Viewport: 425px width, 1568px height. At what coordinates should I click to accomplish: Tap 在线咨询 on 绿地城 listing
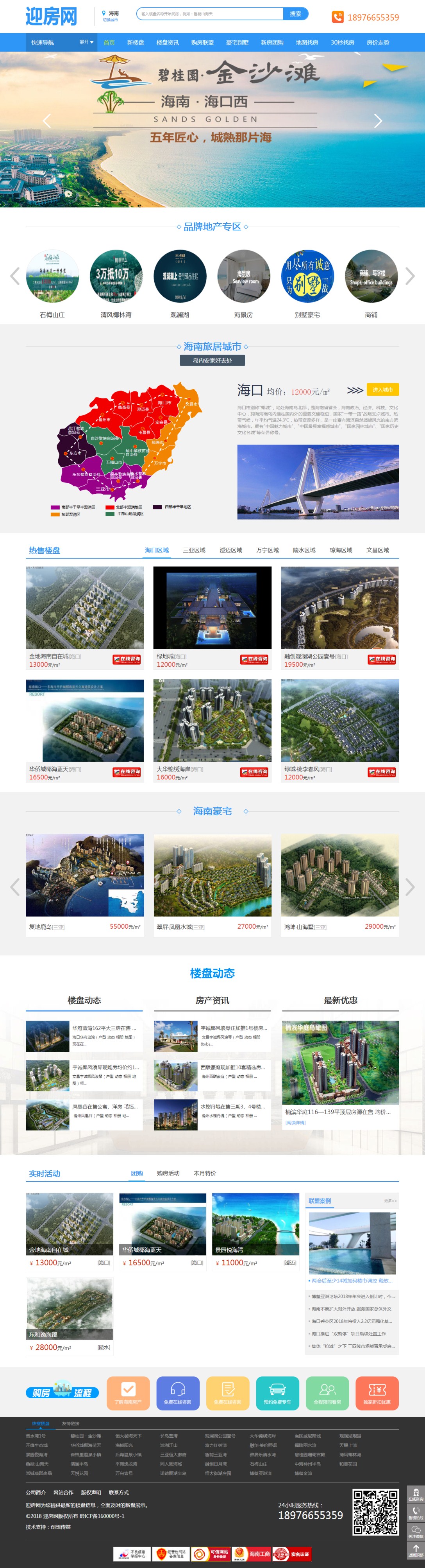[254, 659]
